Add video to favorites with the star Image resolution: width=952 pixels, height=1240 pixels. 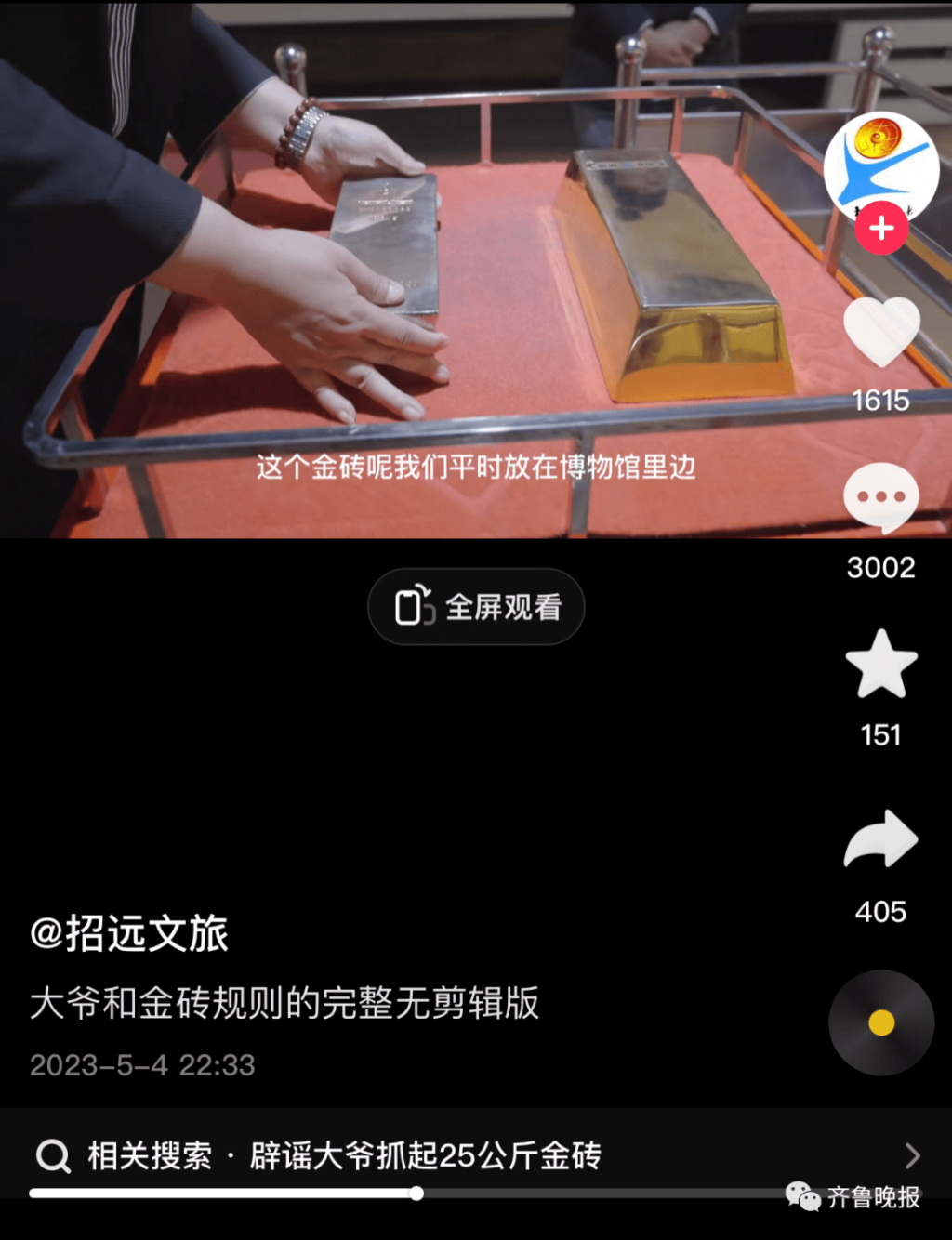point(880,664)
